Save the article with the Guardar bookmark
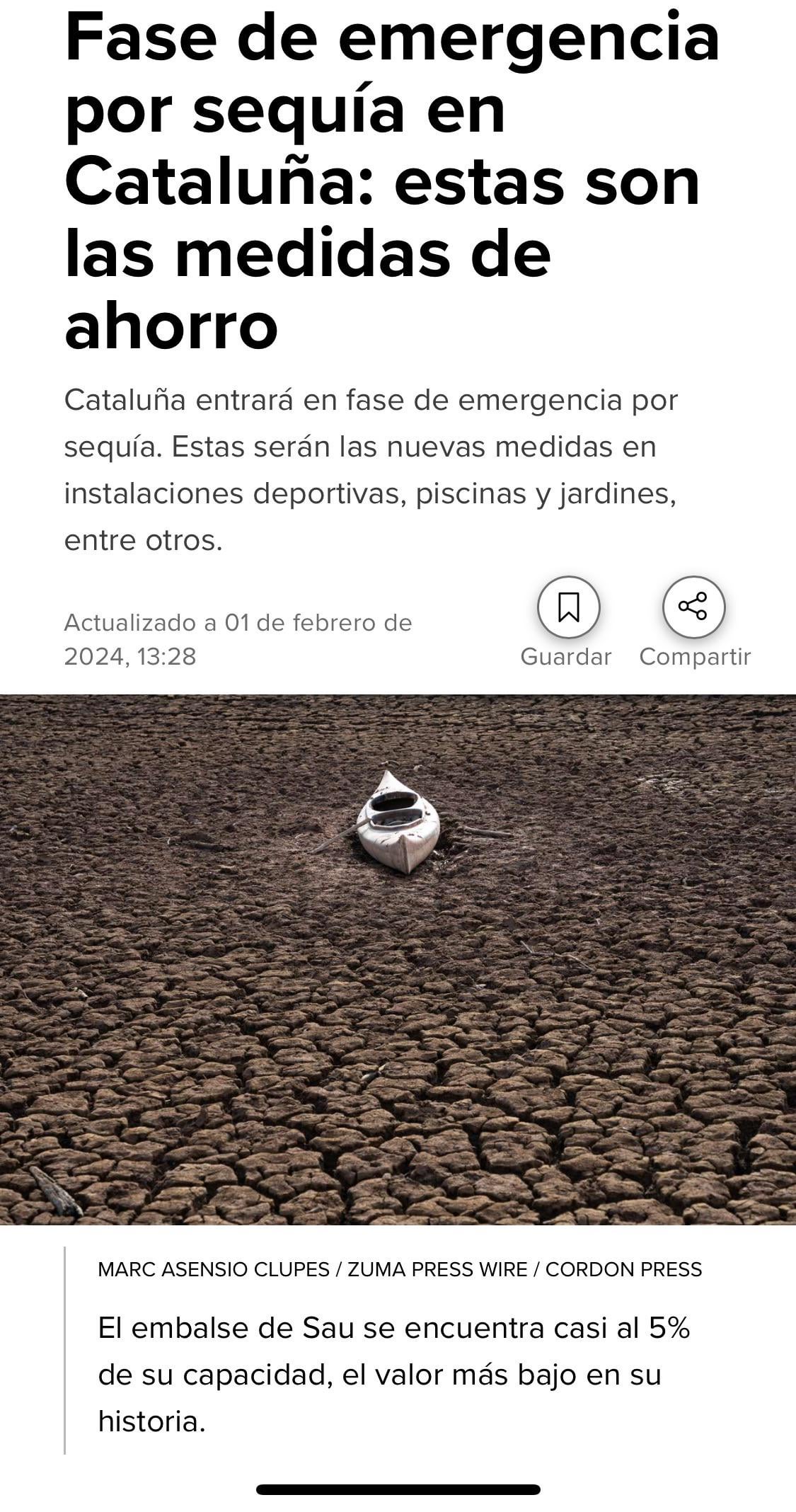The width and height of the screenshot is (796, 1512). point(568,607)
